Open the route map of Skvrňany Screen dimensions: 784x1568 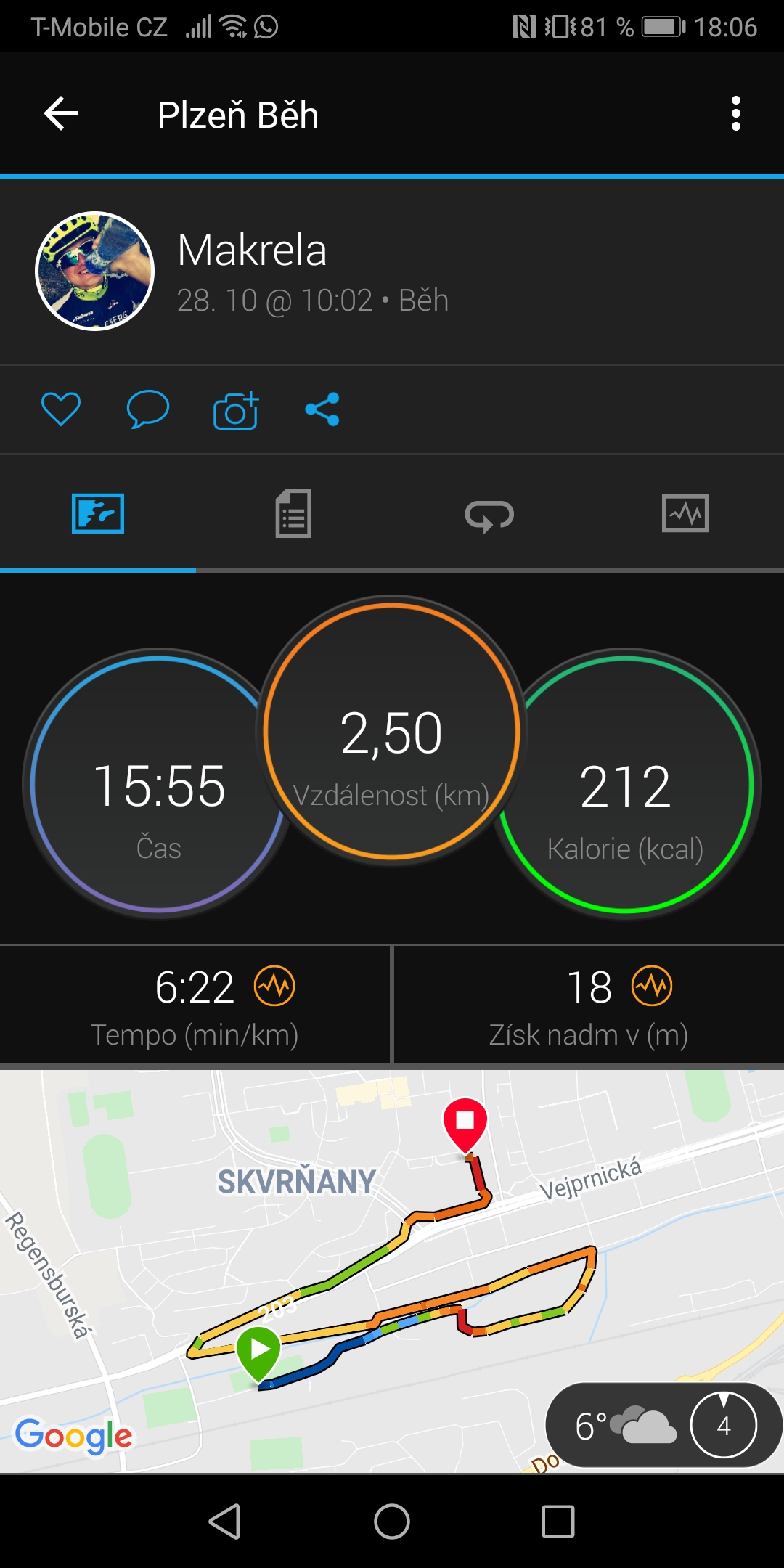pyautogui.click(x=392, y=1270)
